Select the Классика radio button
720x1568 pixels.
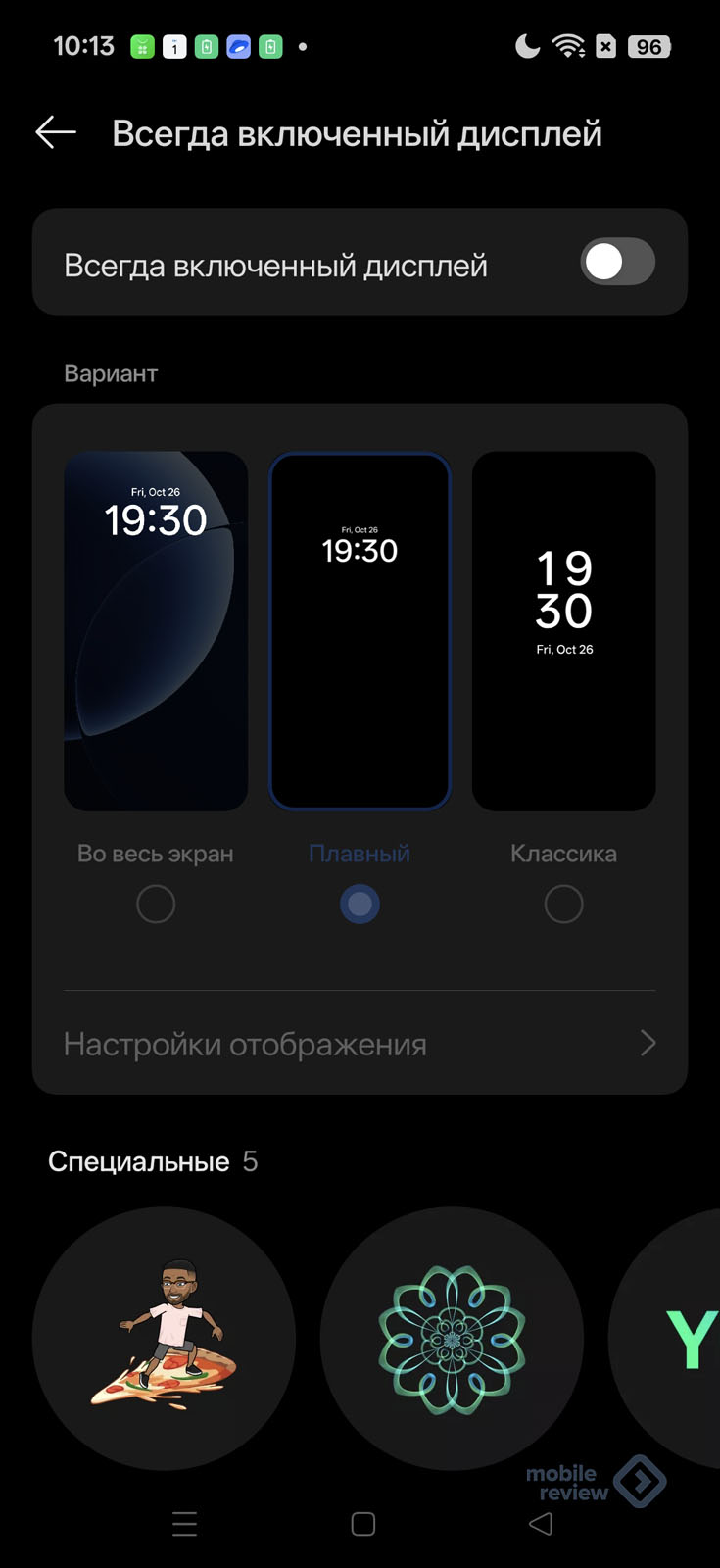point(563,904)
